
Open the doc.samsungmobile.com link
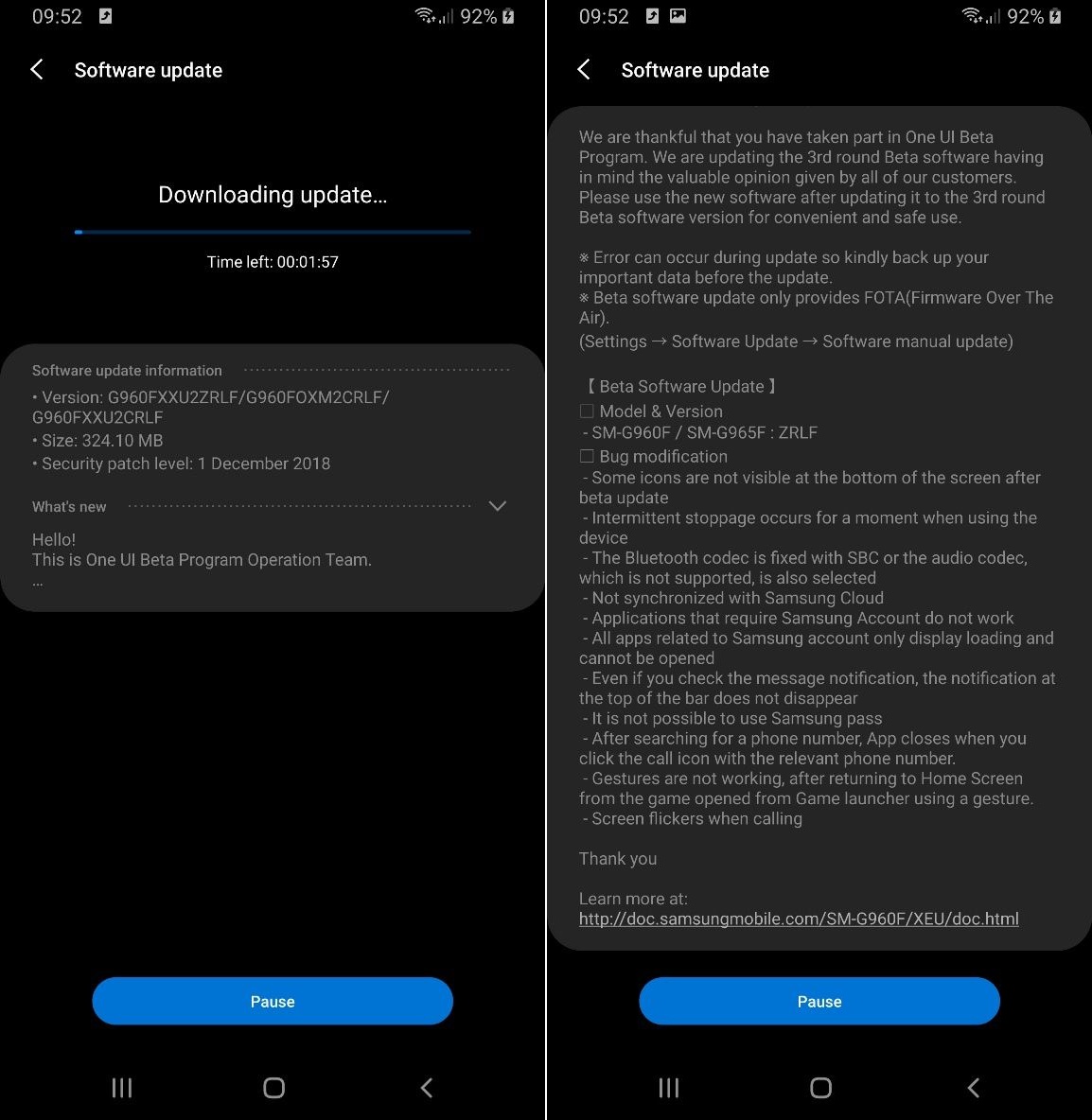798,919
